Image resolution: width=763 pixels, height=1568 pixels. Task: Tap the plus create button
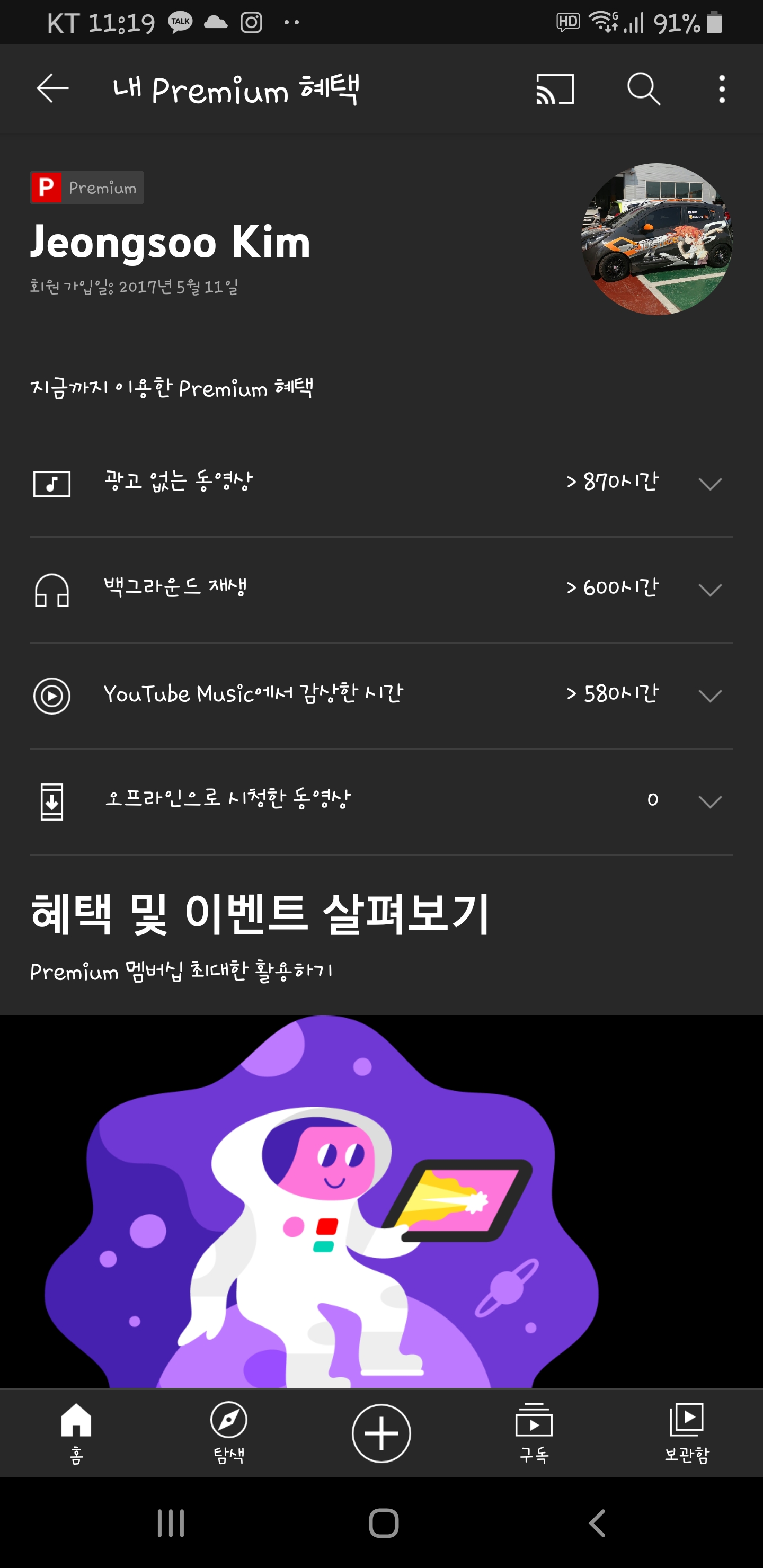381,1433
